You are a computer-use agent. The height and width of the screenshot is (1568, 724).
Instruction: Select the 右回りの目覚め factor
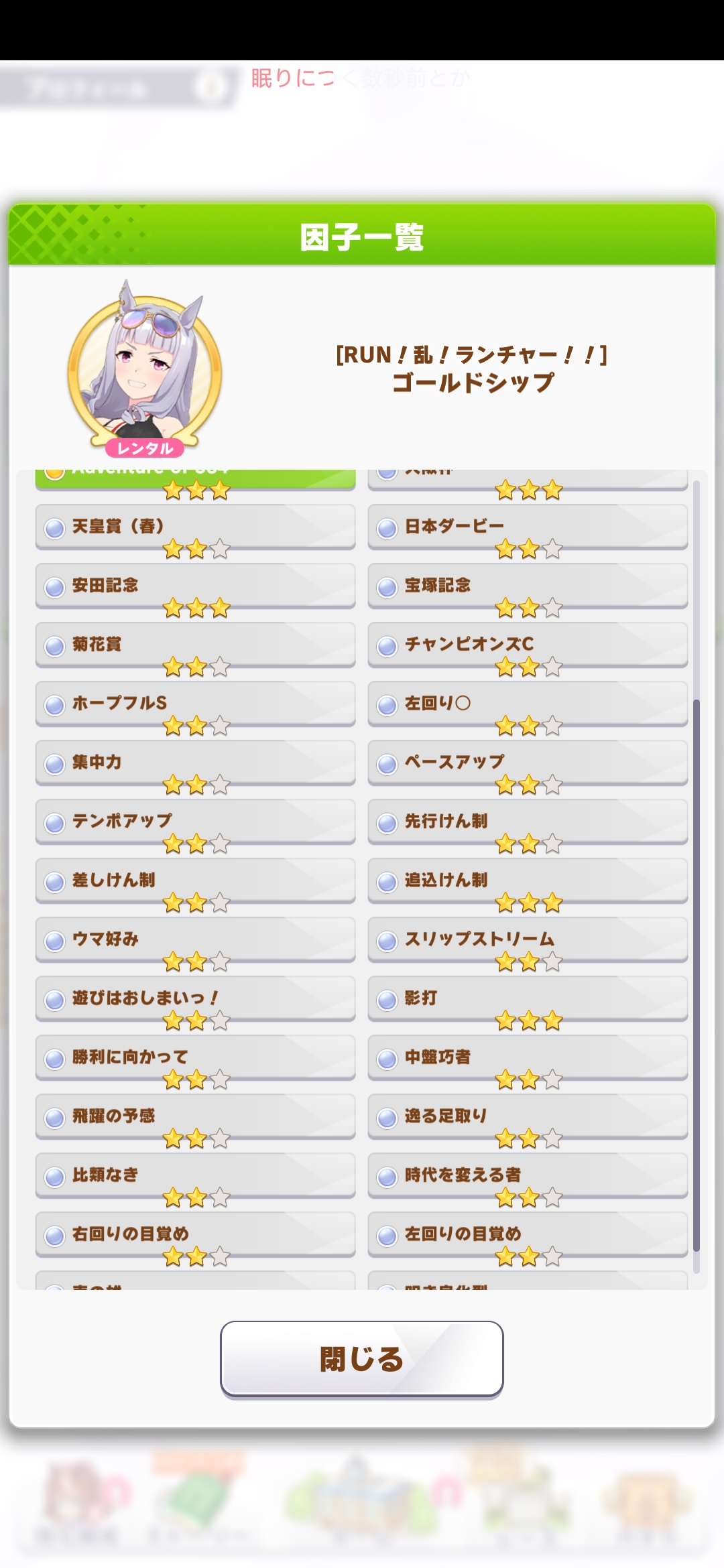coord(195,1234)
